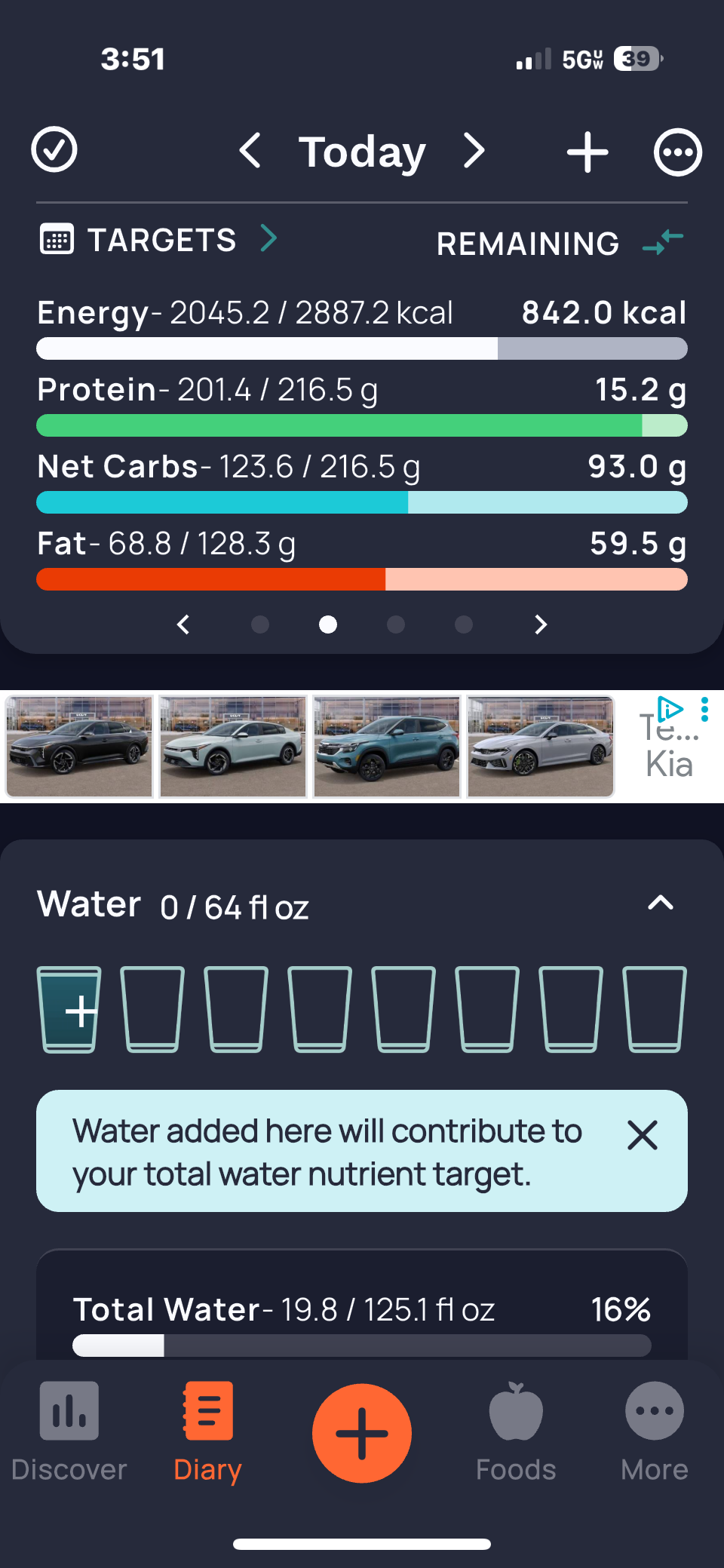Tap the orange add button

[x=362, y=1433]
